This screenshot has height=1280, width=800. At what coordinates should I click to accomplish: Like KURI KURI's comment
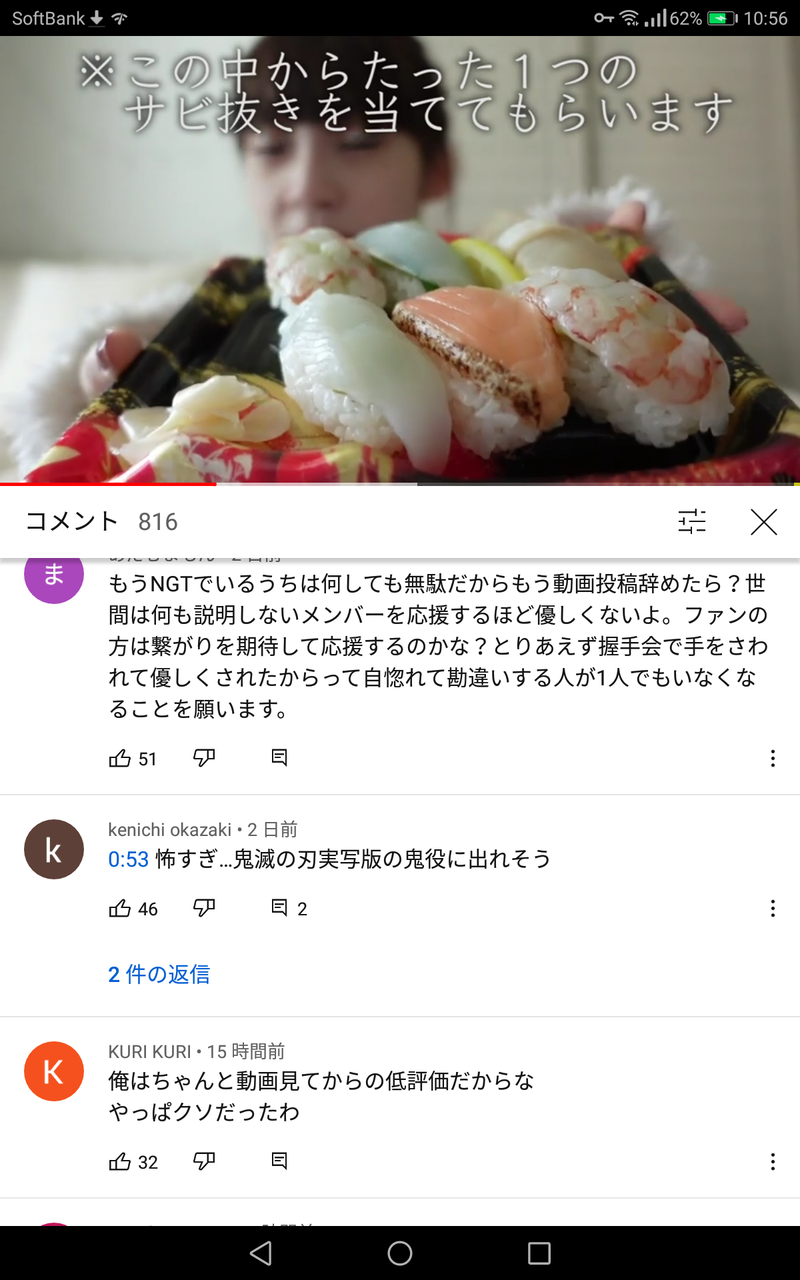tap(120, 1161)
